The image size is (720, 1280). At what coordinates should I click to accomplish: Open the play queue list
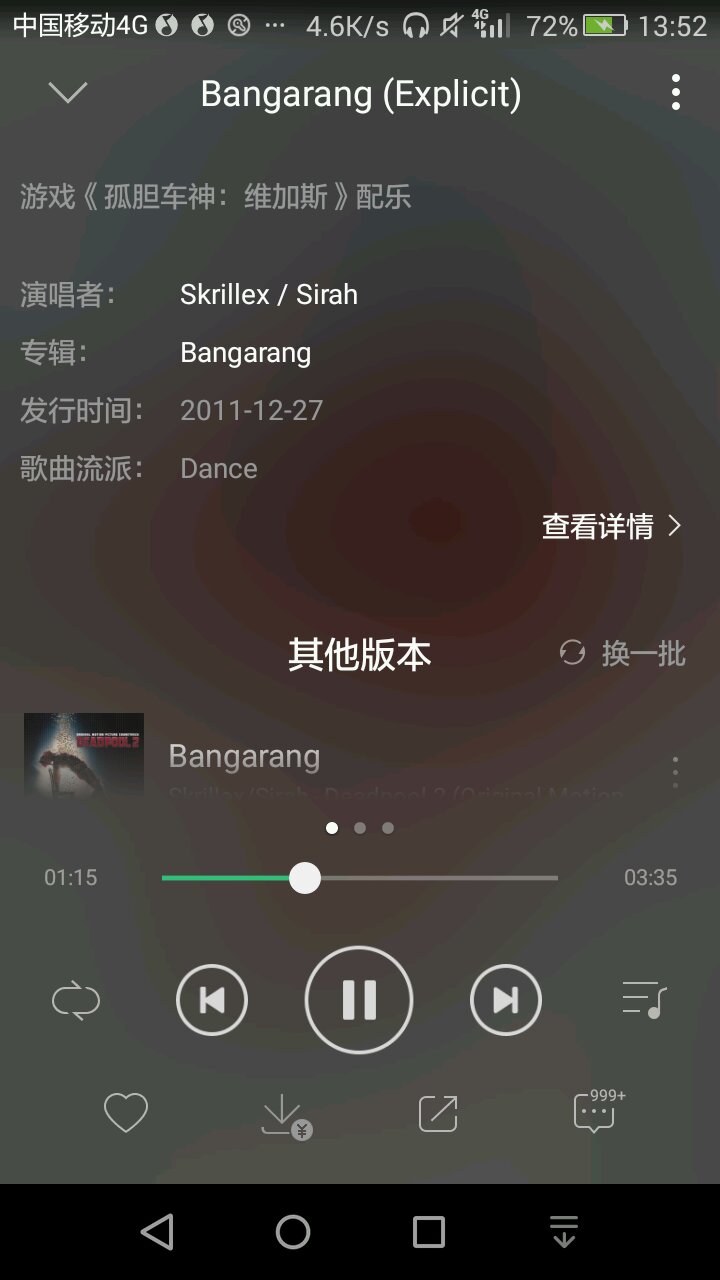(x=644, y=1000)
